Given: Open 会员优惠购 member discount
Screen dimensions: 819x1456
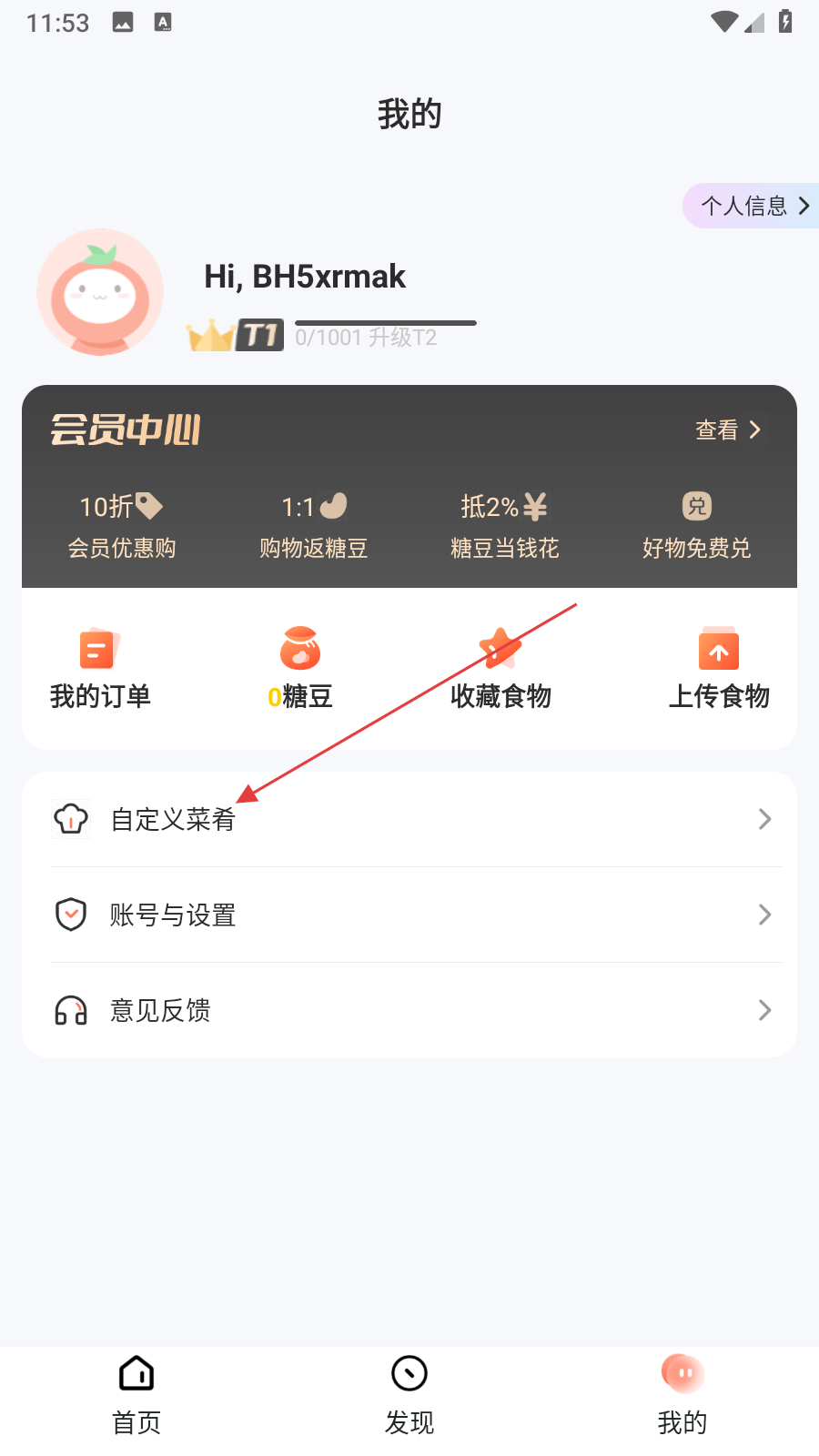Looking at the screenshot, I should [x=122, y=527].
